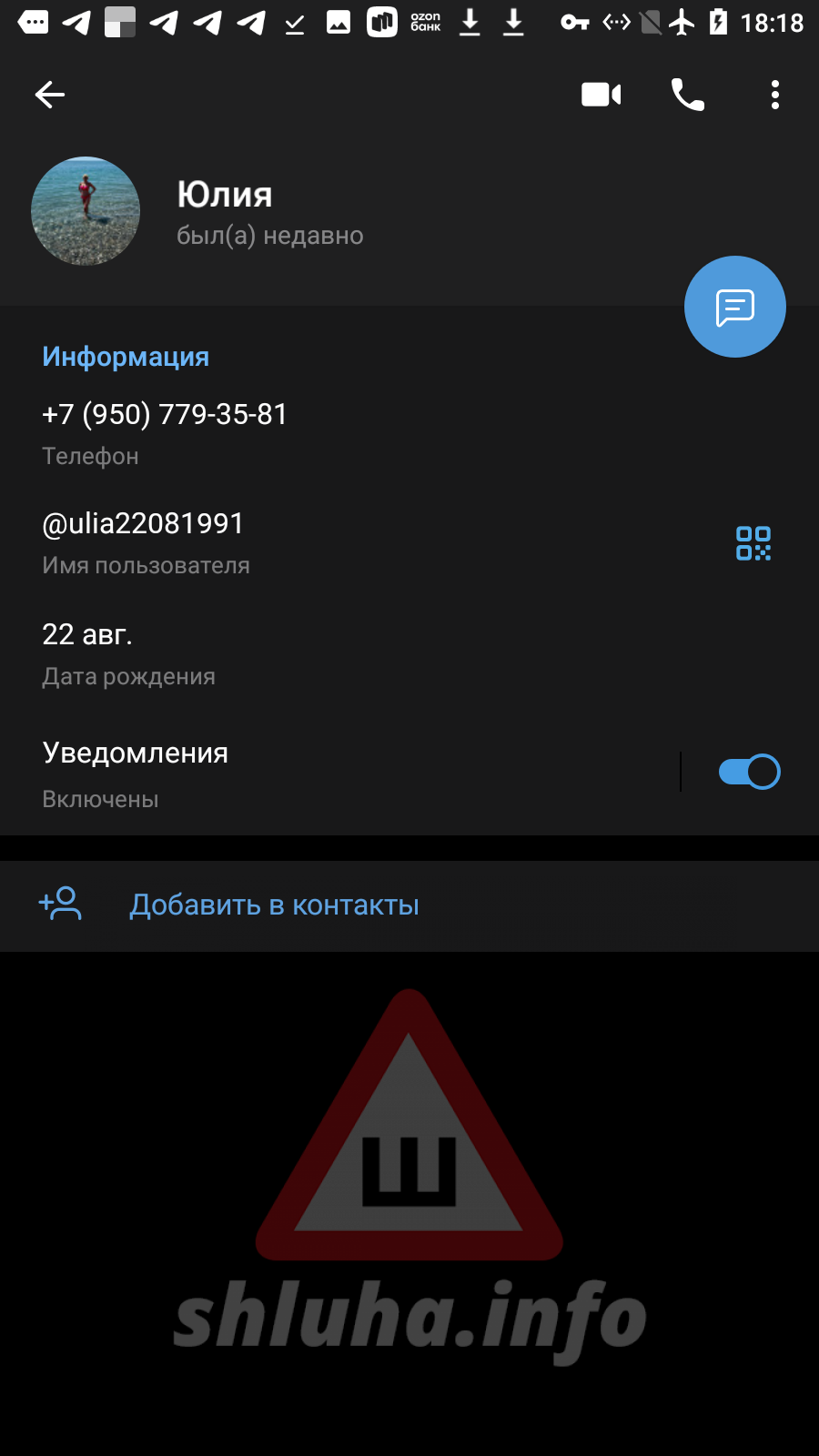Tap the username @ulia22081991 row
This screenshot has width=819, height=1456.
tap(273, 542)
